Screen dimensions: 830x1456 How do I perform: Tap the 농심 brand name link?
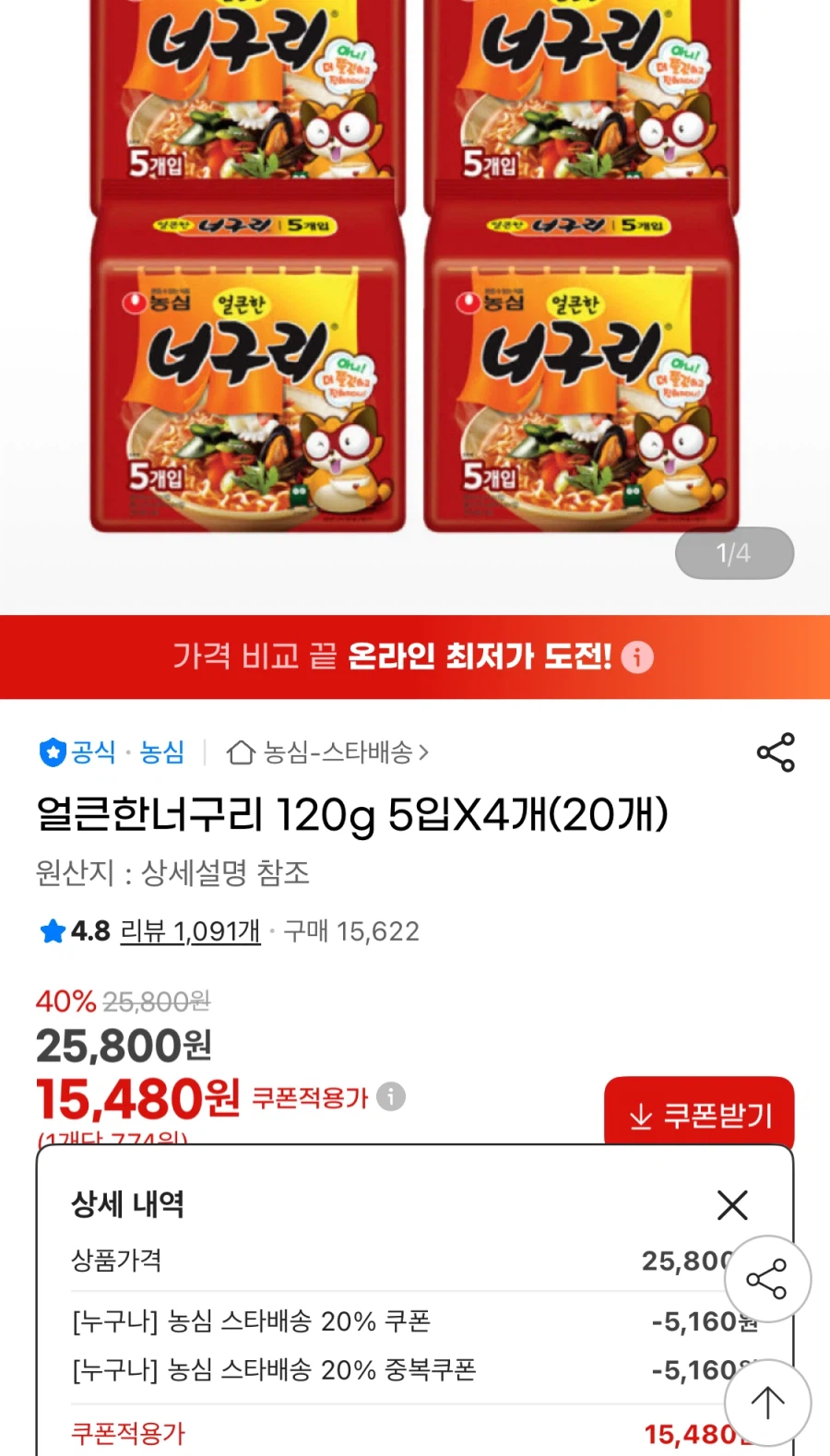(x=163, y=752)
